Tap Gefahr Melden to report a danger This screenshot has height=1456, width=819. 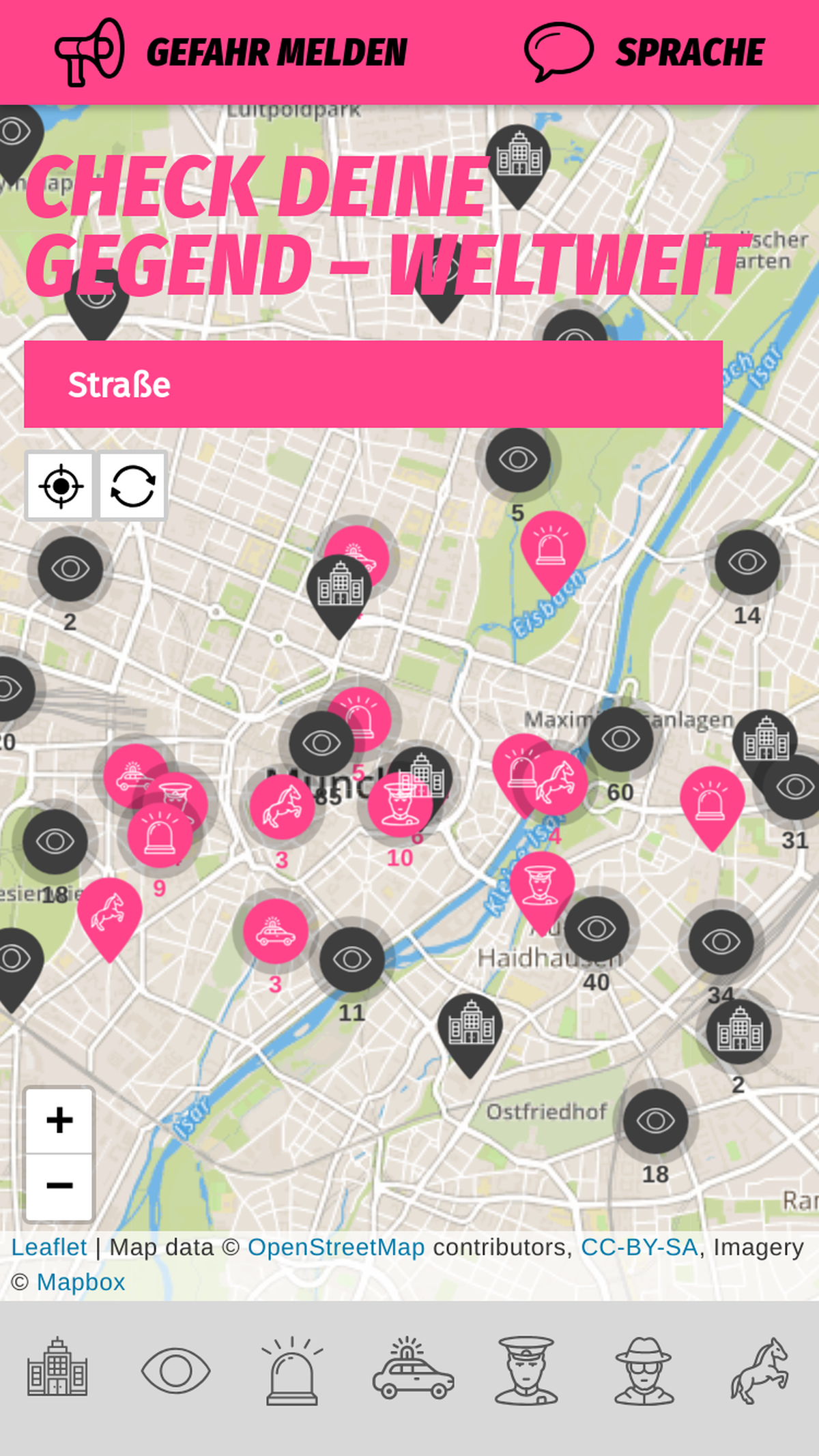(x=232, y=53)
